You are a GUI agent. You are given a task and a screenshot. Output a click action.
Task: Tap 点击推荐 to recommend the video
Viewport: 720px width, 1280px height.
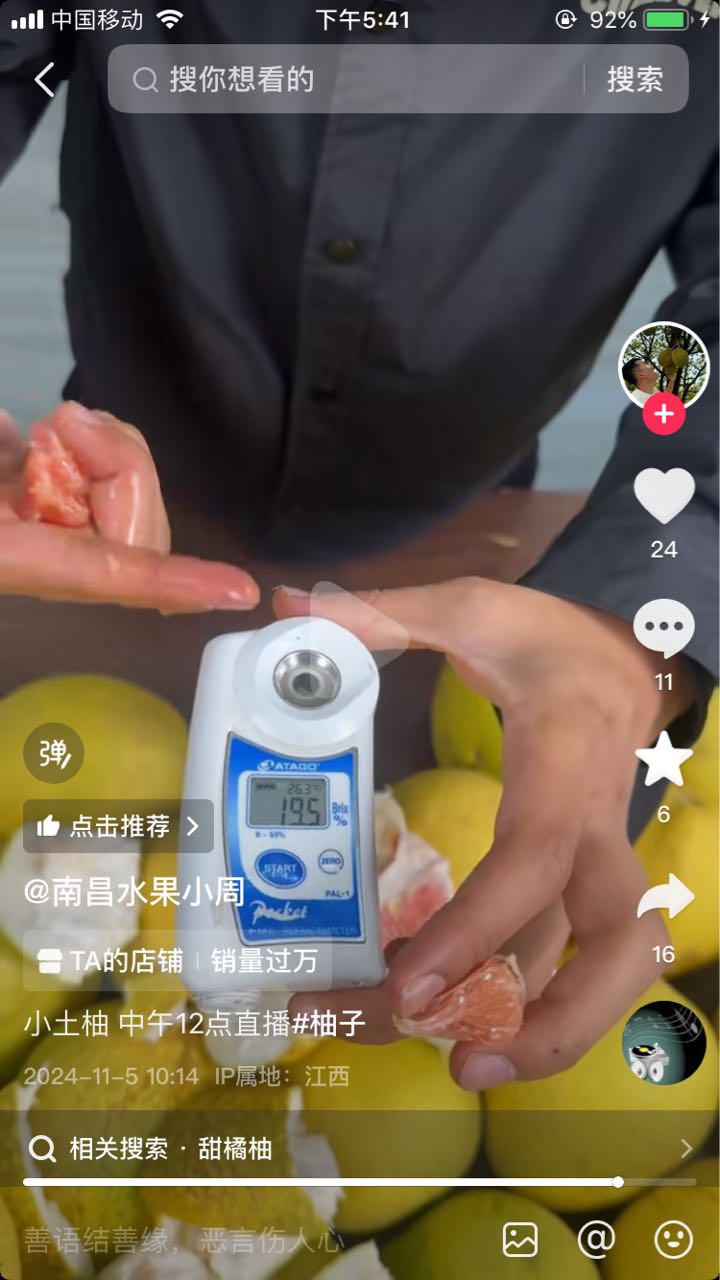pyautogui.click(x=118, y=826)
